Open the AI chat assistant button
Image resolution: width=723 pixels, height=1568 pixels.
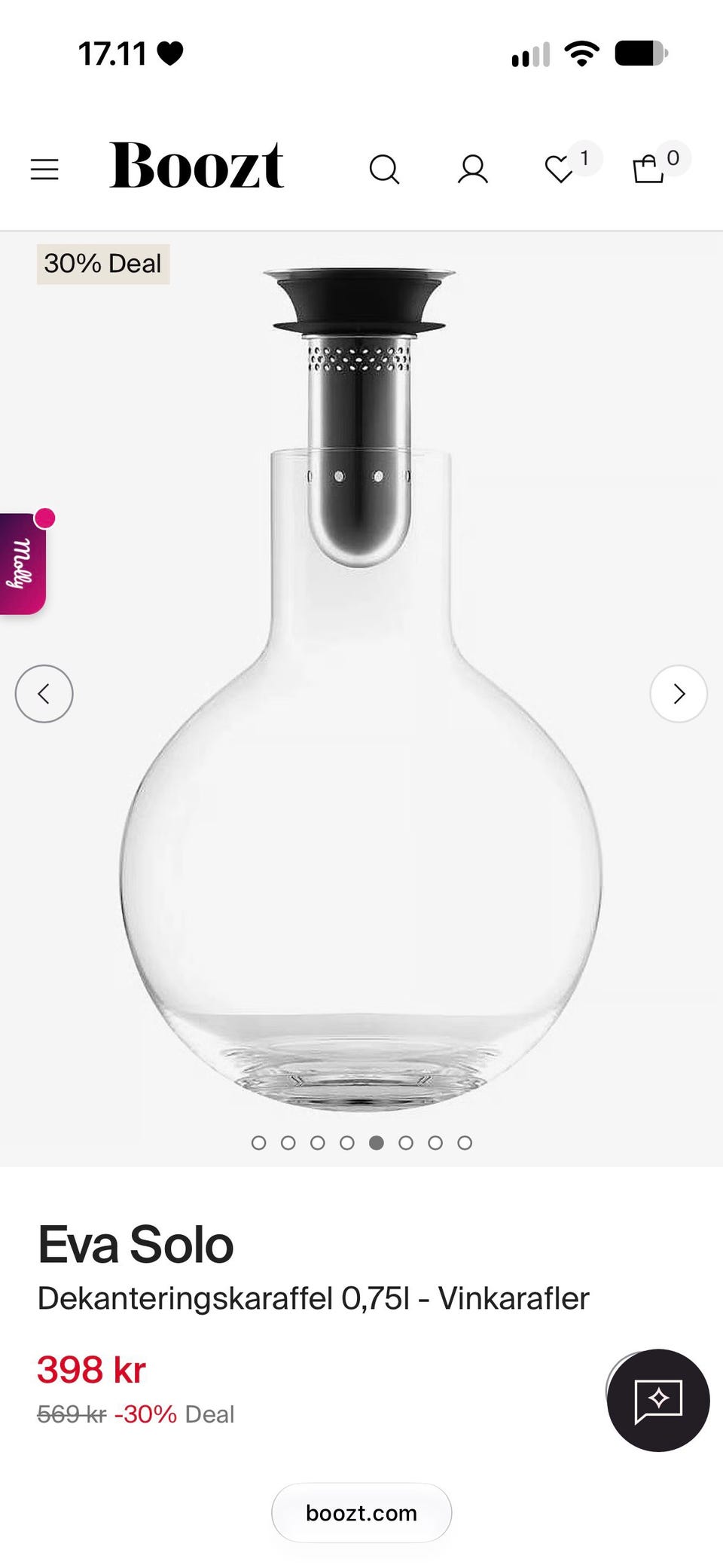[x=658, y=1400]
